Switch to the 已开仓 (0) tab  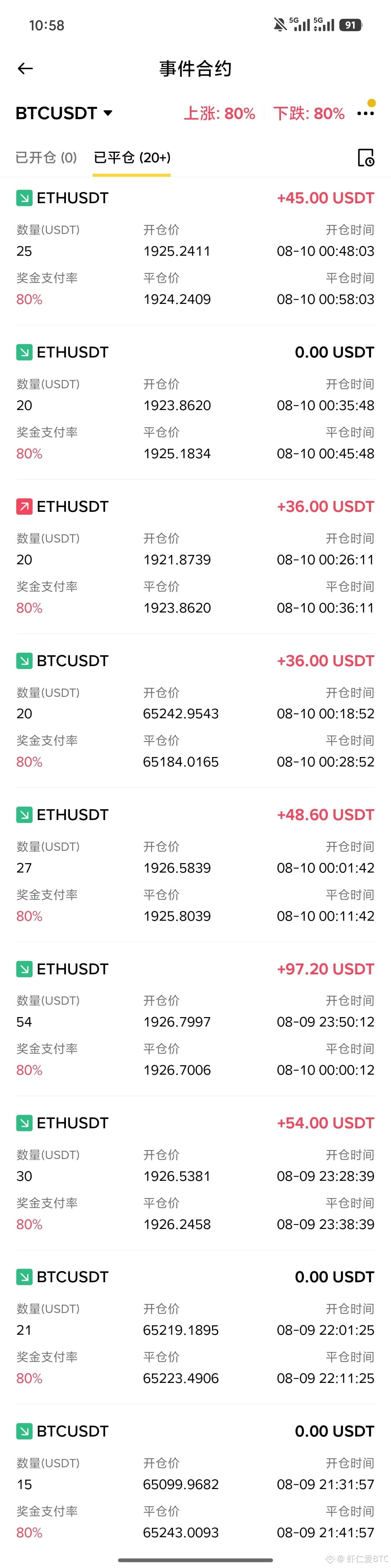coord(46,158)
